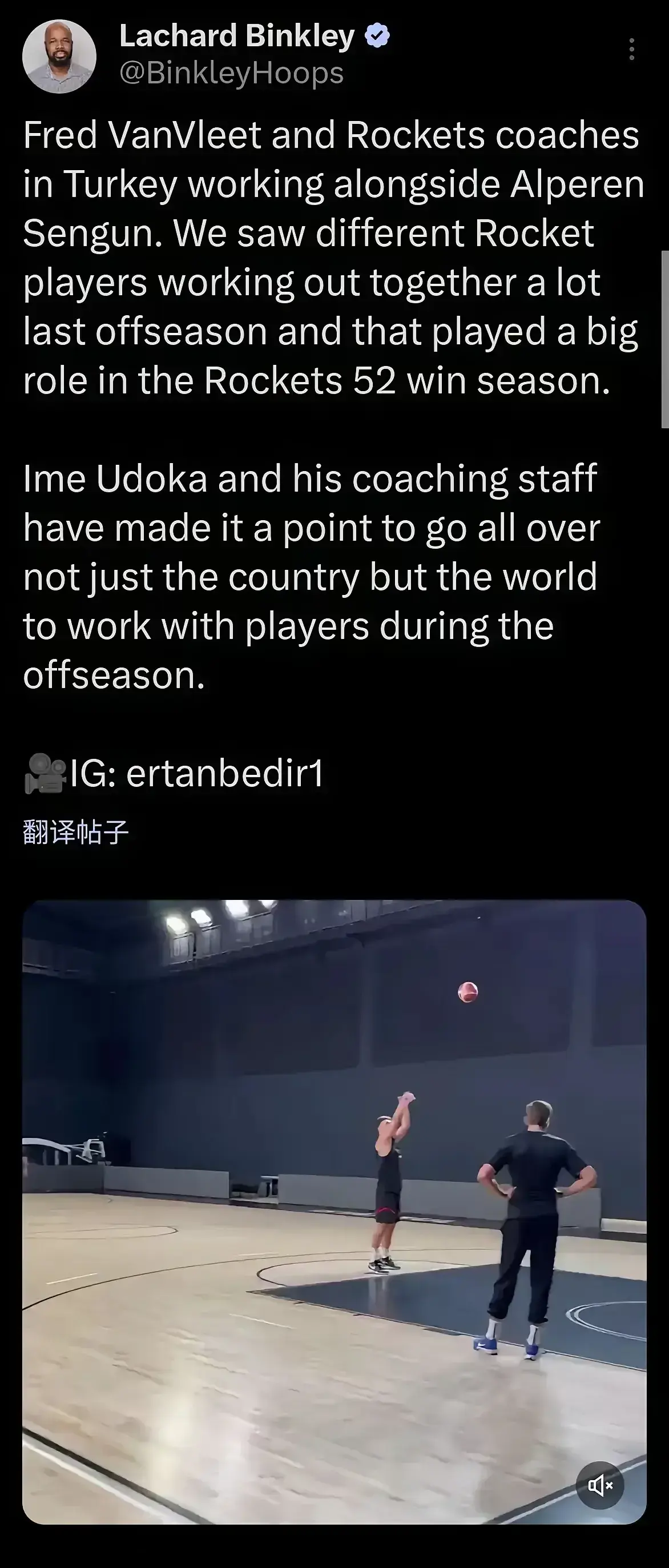This screenshot has width=669, height=1568.
Task: Open Lachard Binkley's profile picture
Action: [x=59, y=56]
